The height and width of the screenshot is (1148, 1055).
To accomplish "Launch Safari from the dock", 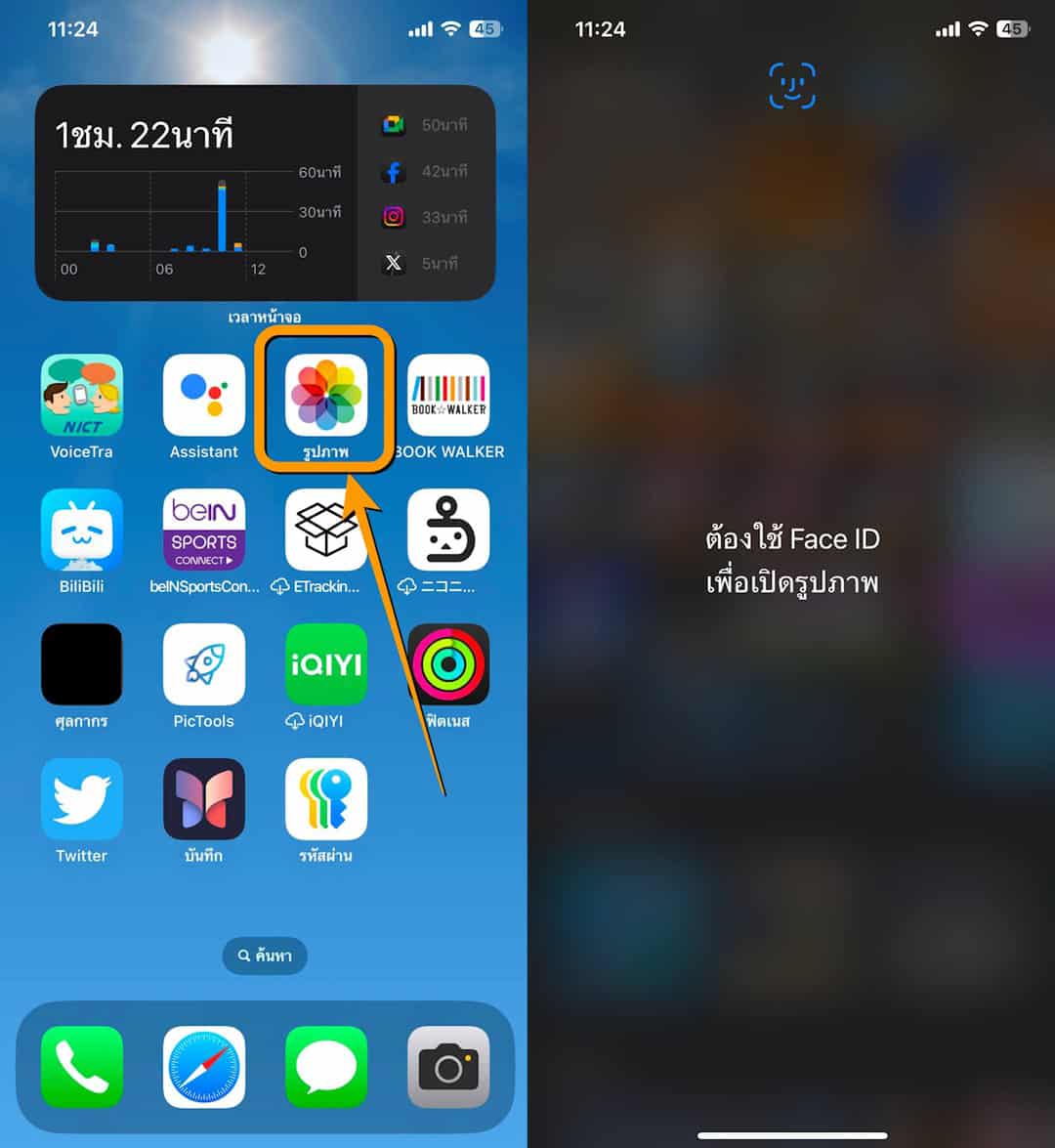I will pos(204,1067).
